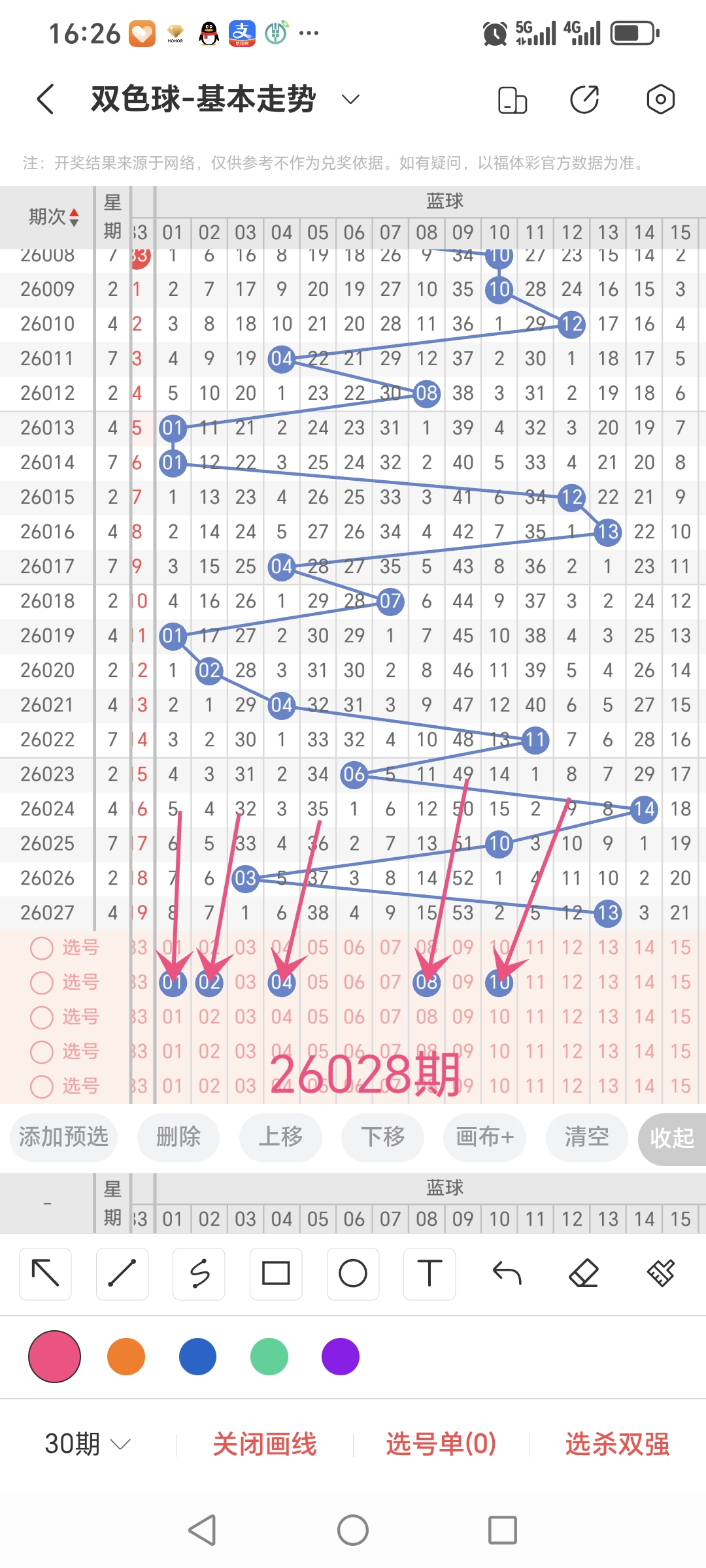Select the rectangle drawing tool

(275, 1273)
